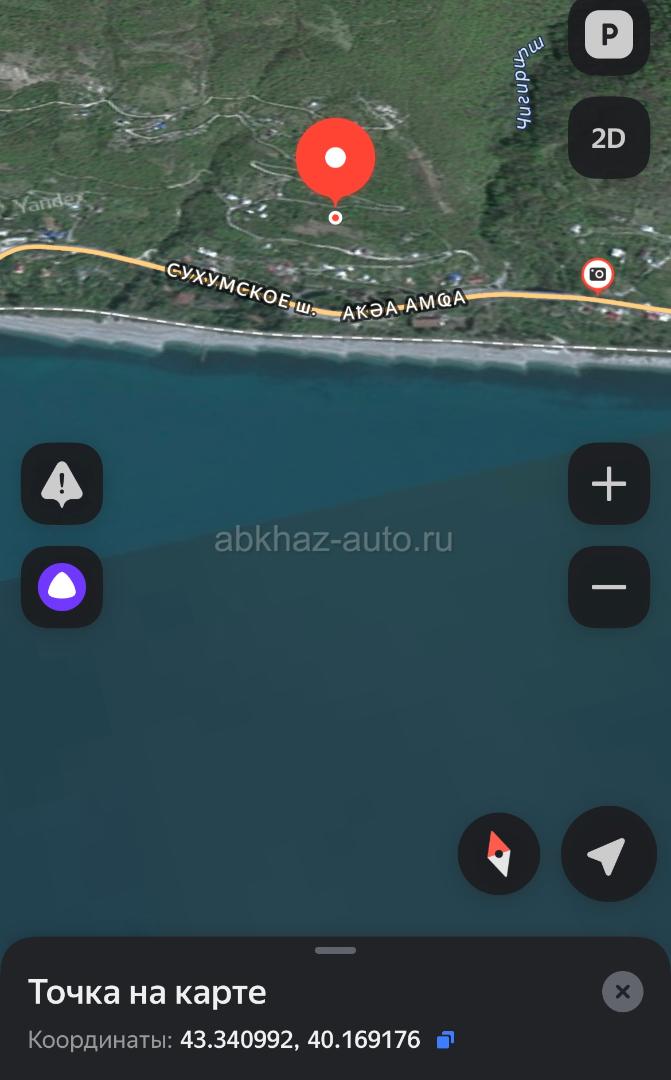Screen dimensions: 671x1080
Task: Tap the speed camera marker on the road
Action: tap(597, 276)
